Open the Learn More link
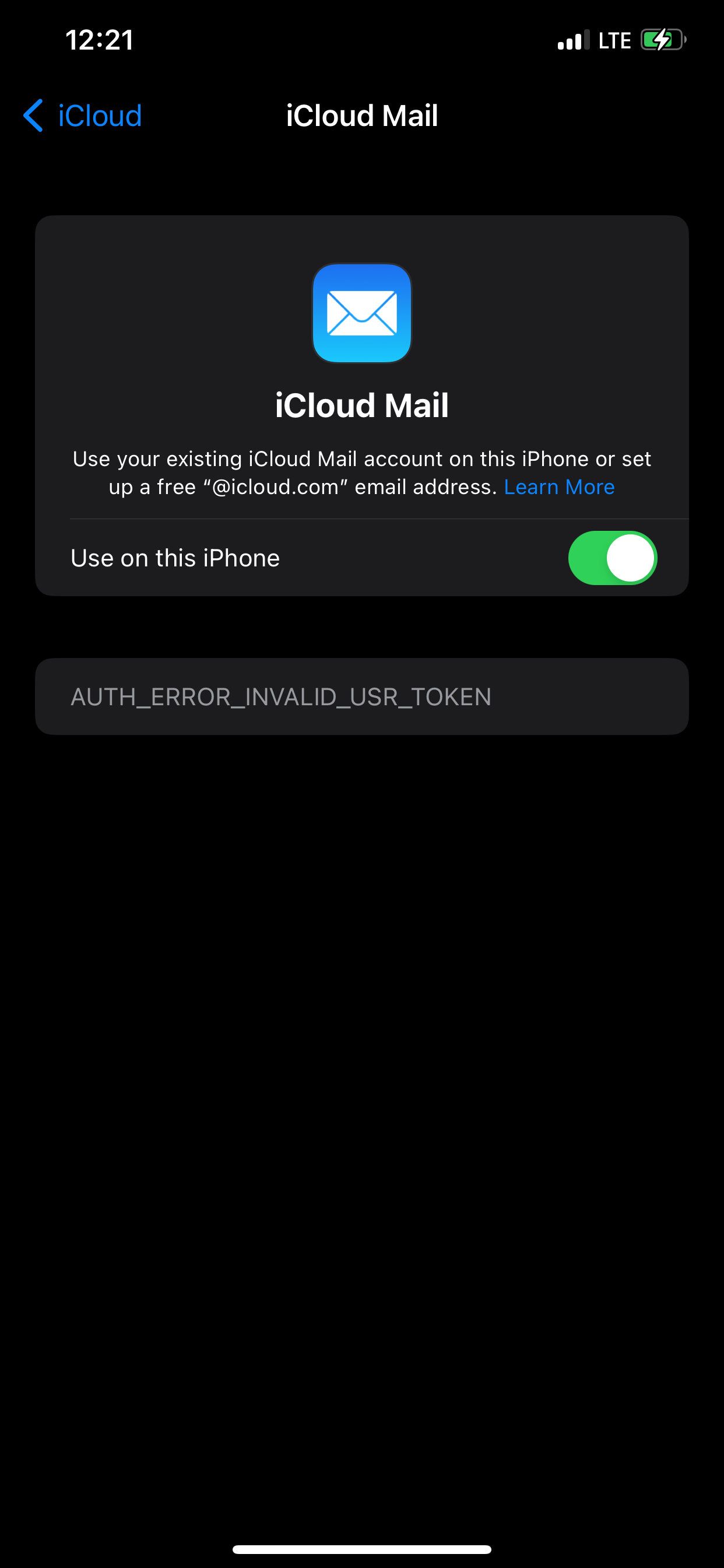The height and width of the screenshot is (1568, 724). (558, 487)
